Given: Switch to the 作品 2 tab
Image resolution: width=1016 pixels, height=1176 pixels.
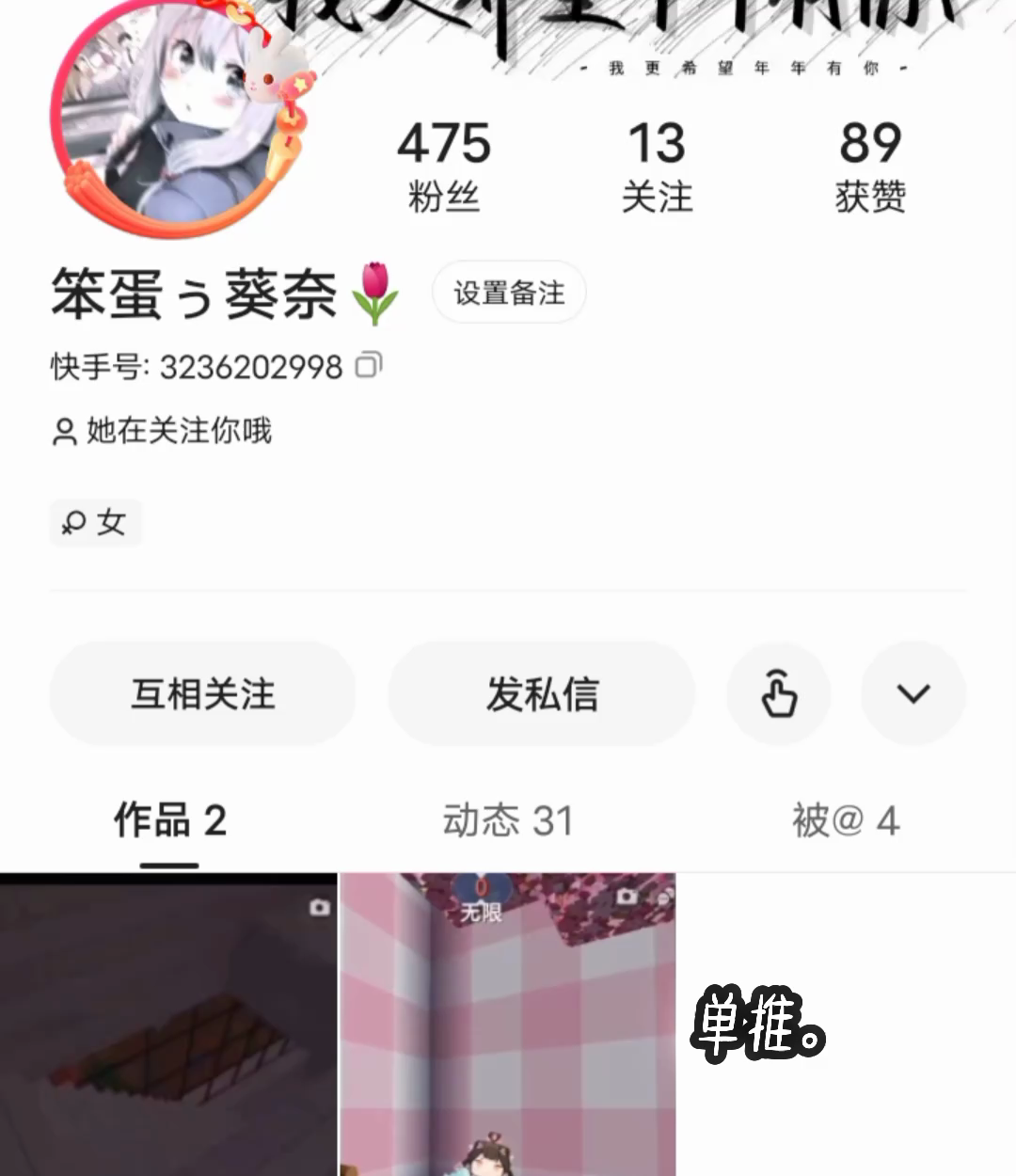Looking at the screenshot, I should coord(170,821).
